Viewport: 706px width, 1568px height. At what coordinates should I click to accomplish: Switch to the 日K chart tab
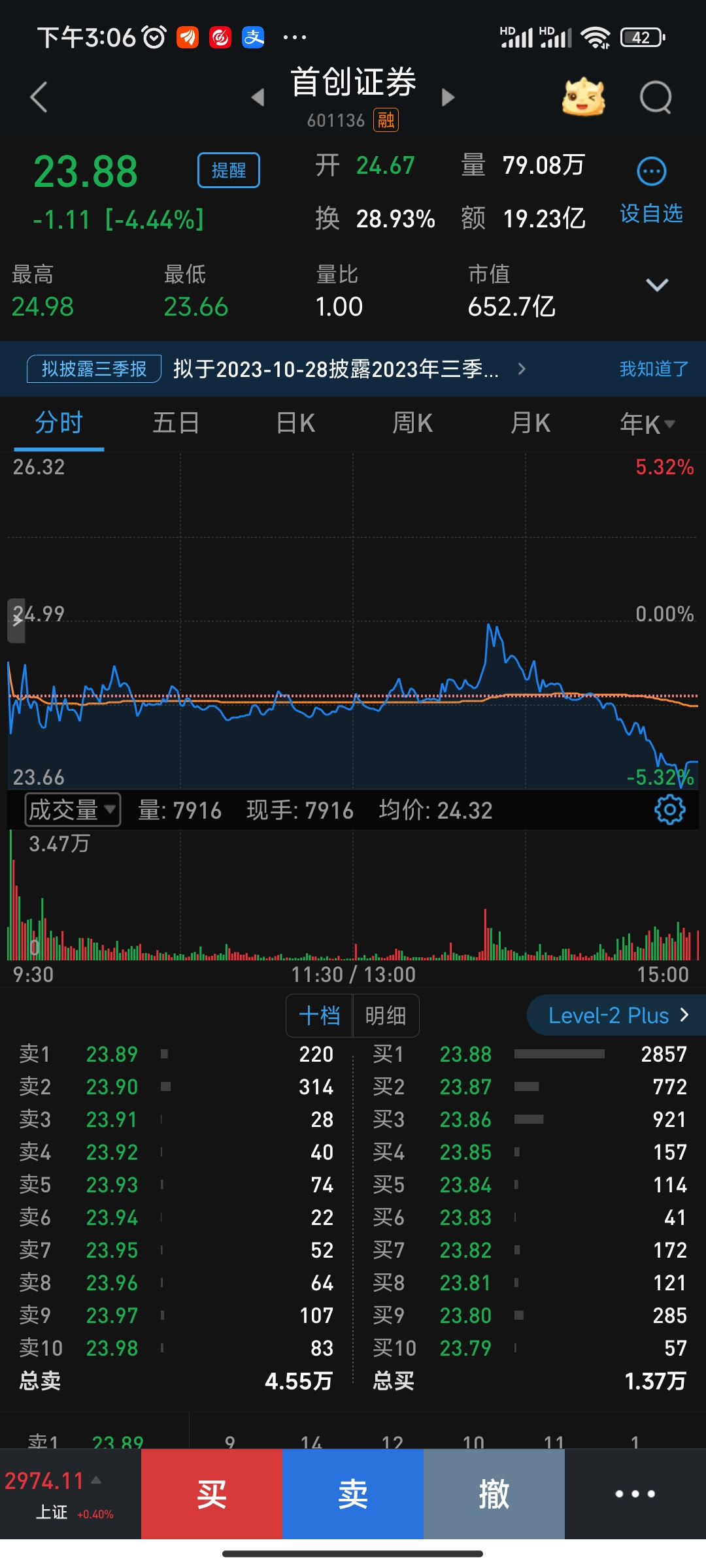tap(295, 423)
